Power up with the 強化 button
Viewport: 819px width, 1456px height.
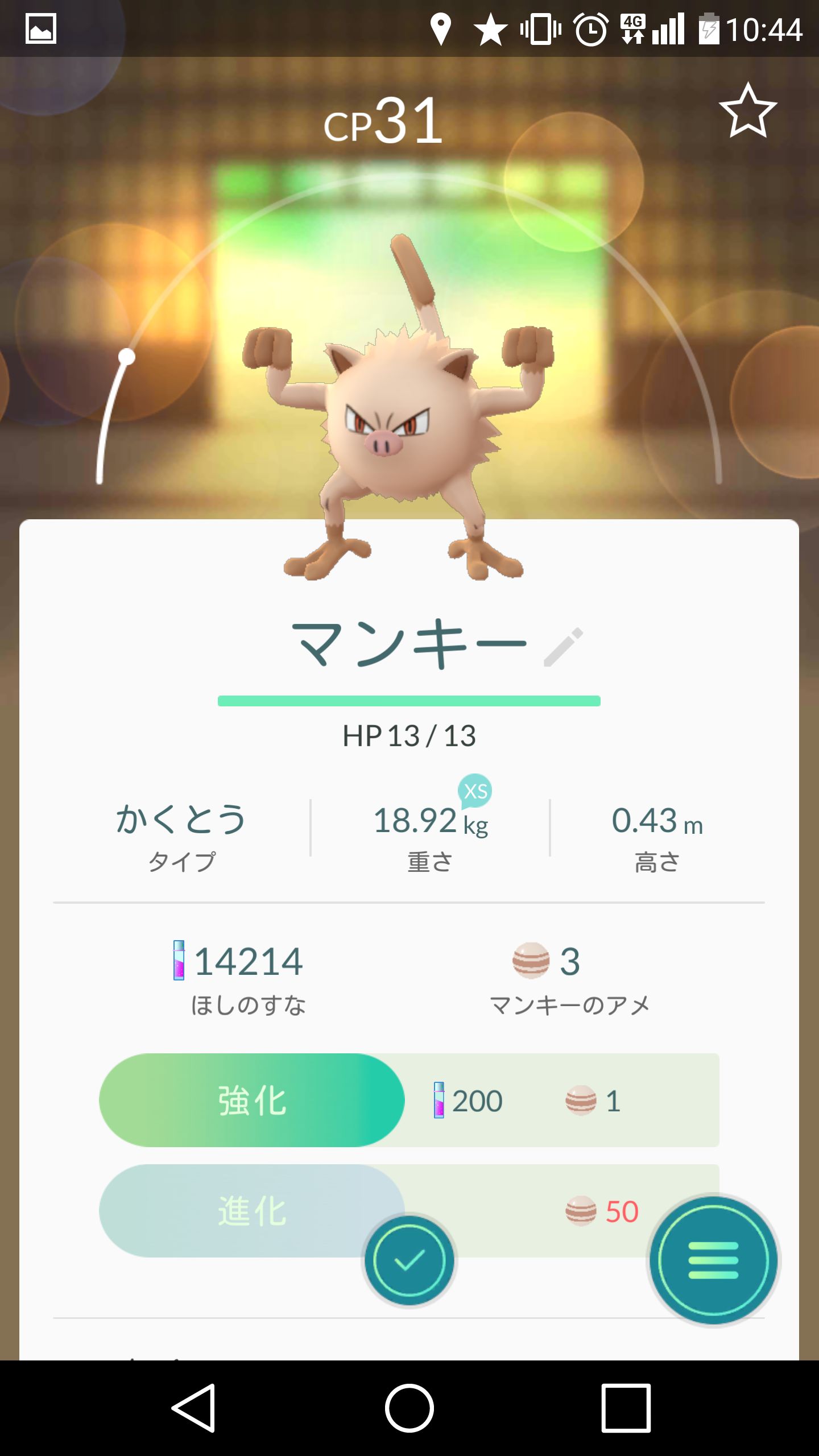pyautogui.click(x=252, y=1100)
